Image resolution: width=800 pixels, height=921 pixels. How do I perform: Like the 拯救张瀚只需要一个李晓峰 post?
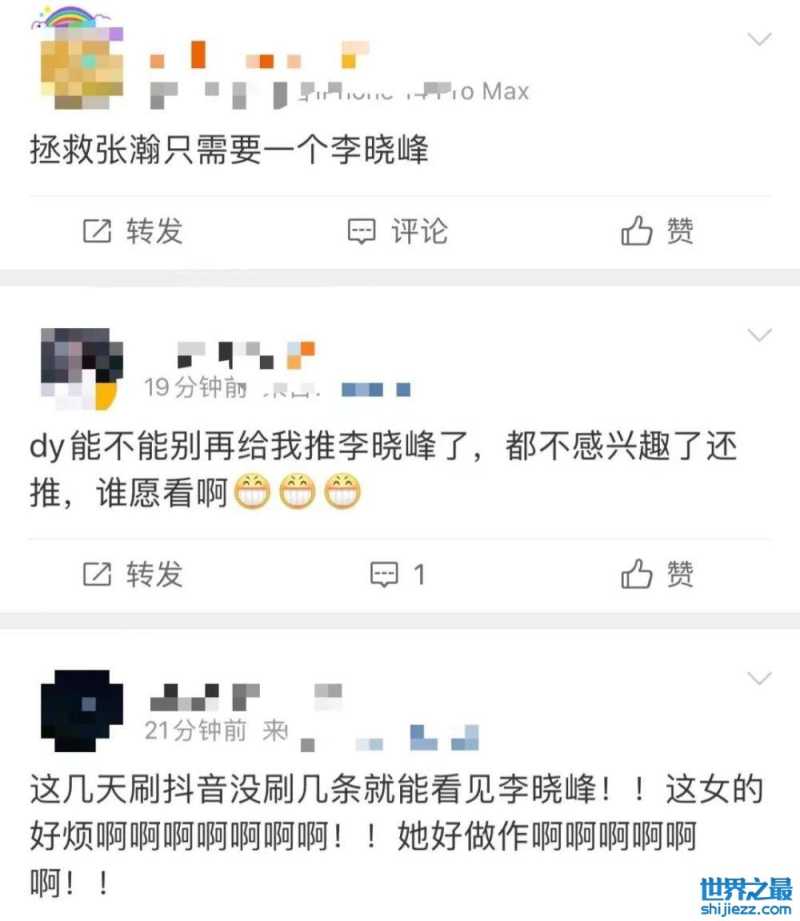657,232
